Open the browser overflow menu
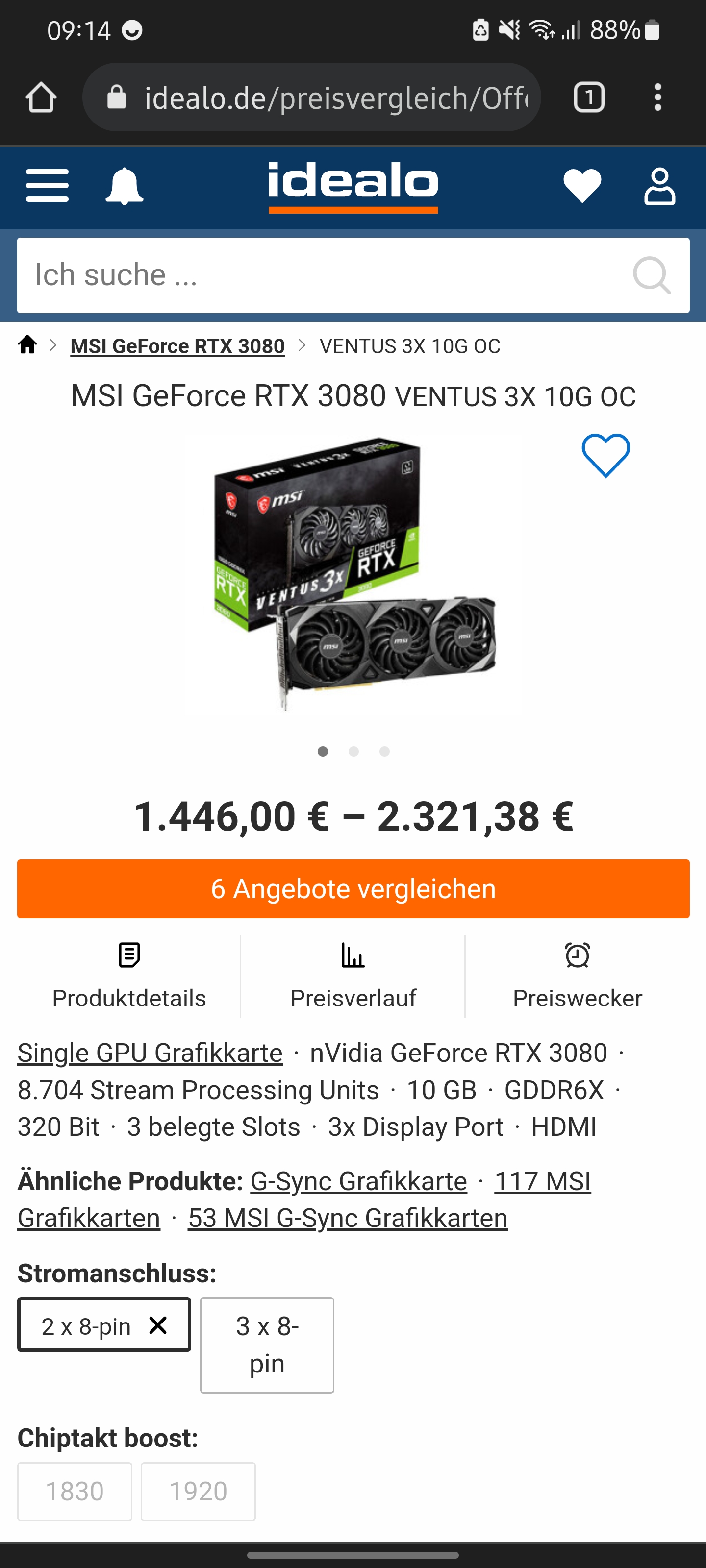Viewport: 706px width, 1568px height. point(657,98)
